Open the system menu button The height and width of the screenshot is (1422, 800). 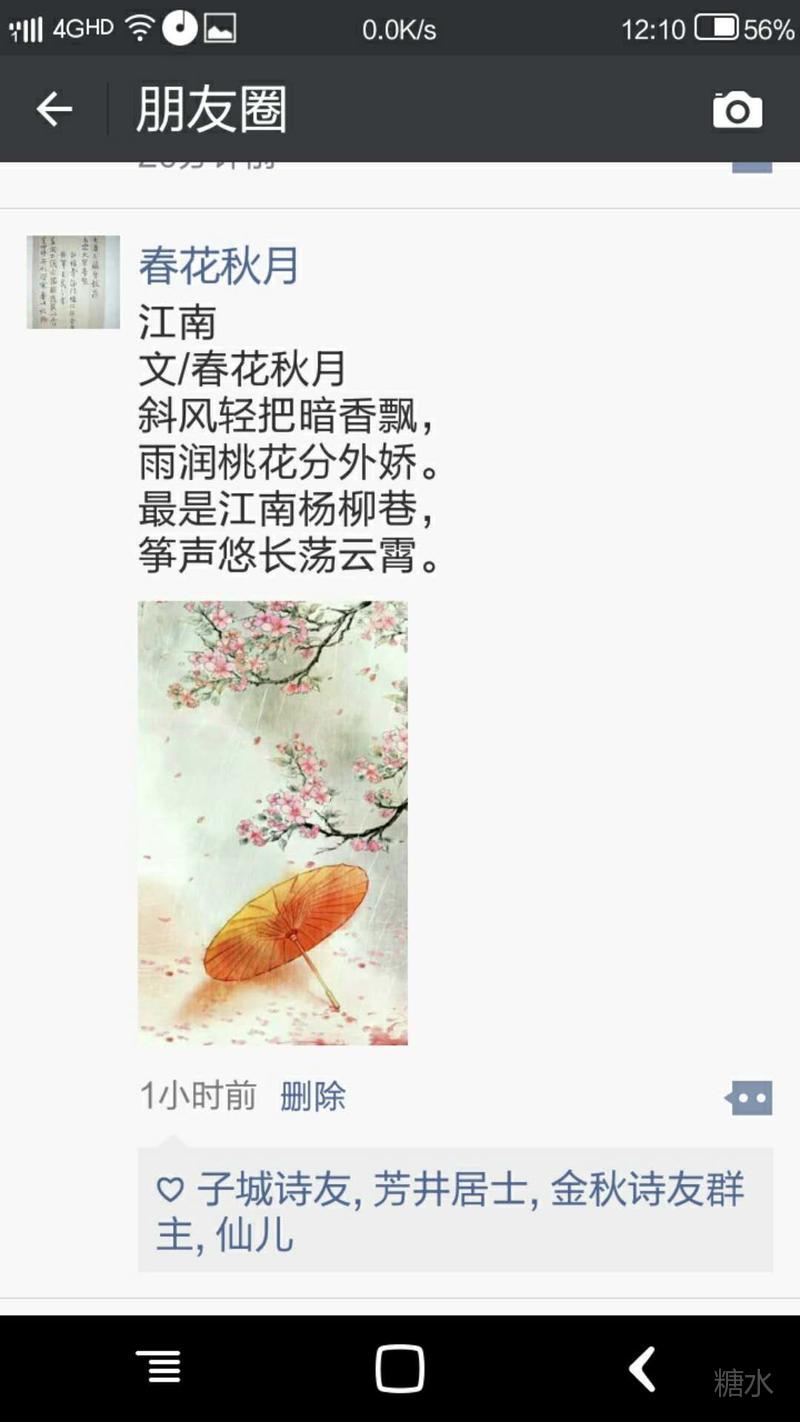[158, 1367]
